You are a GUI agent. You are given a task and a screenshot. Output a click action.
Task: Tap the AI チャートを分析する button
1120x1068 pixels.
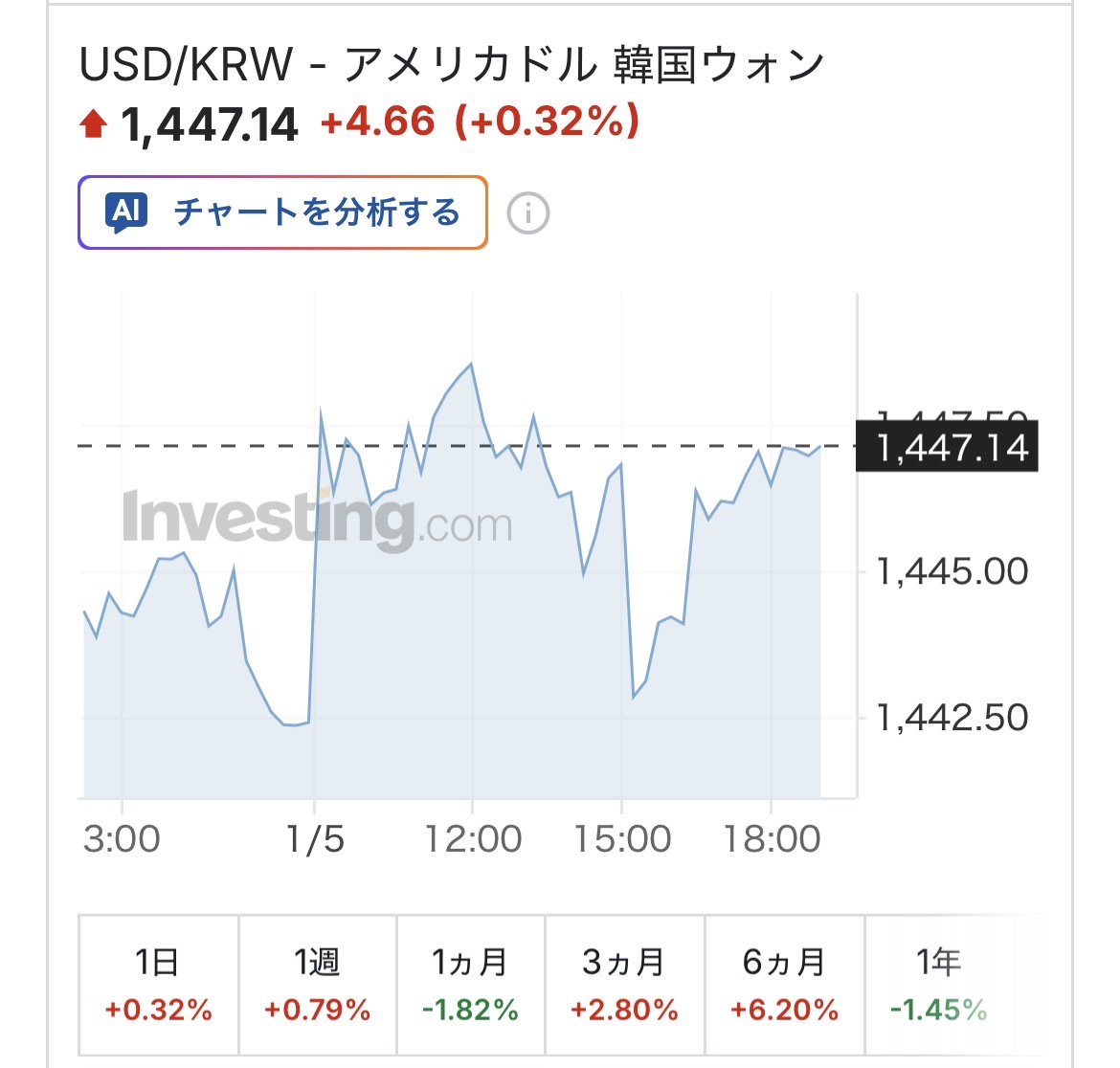(282, 212)
